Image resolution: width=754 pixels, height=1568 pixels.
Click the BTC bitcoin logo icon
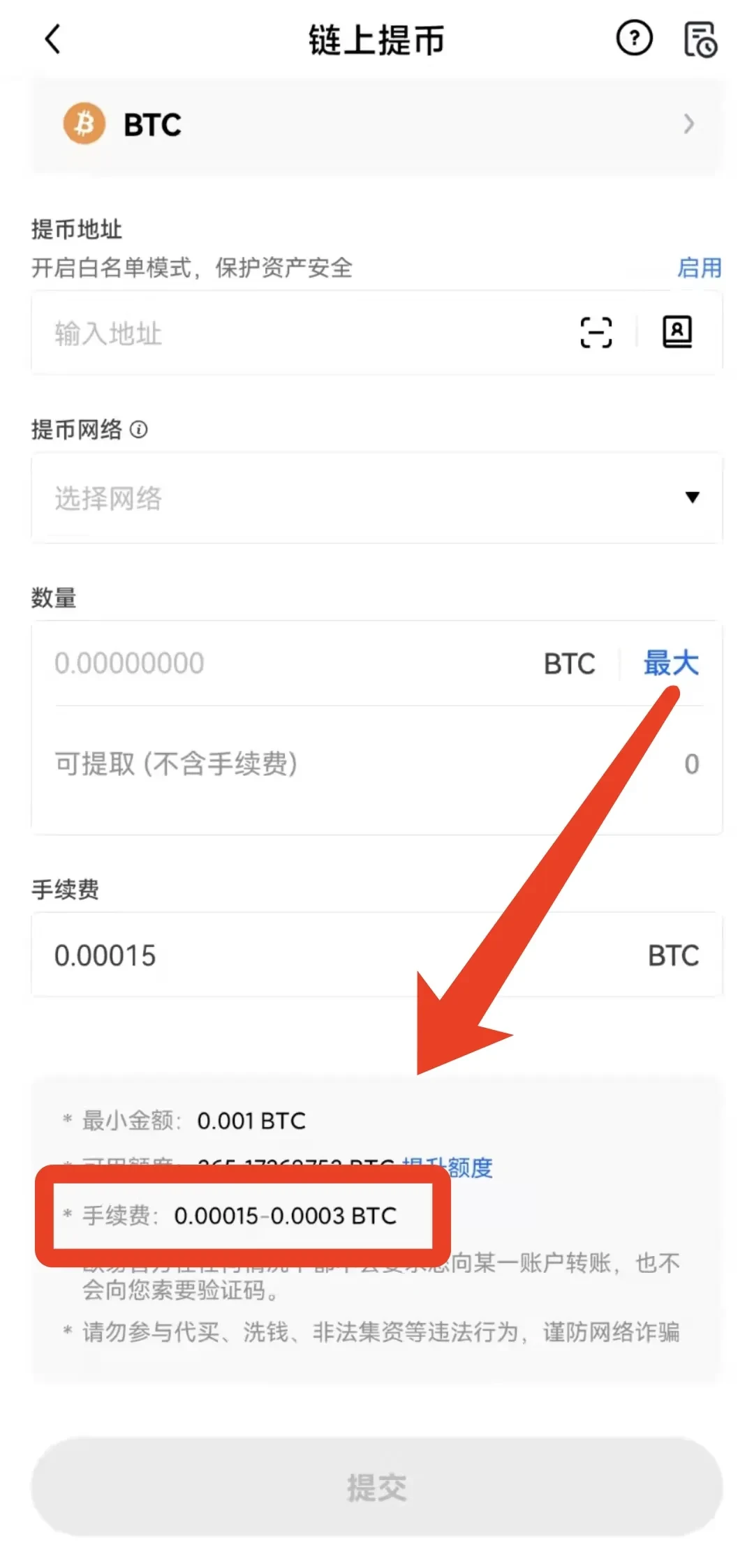(x=84, y=124)
